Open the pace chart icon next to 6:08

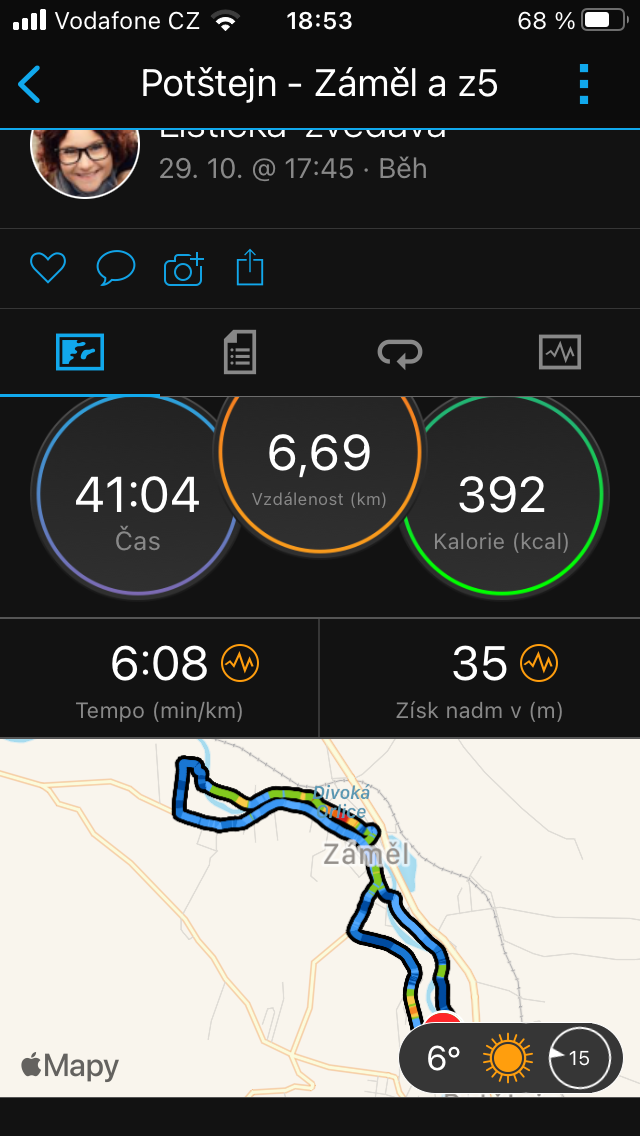pyautogui.click(x=240, y=663)
